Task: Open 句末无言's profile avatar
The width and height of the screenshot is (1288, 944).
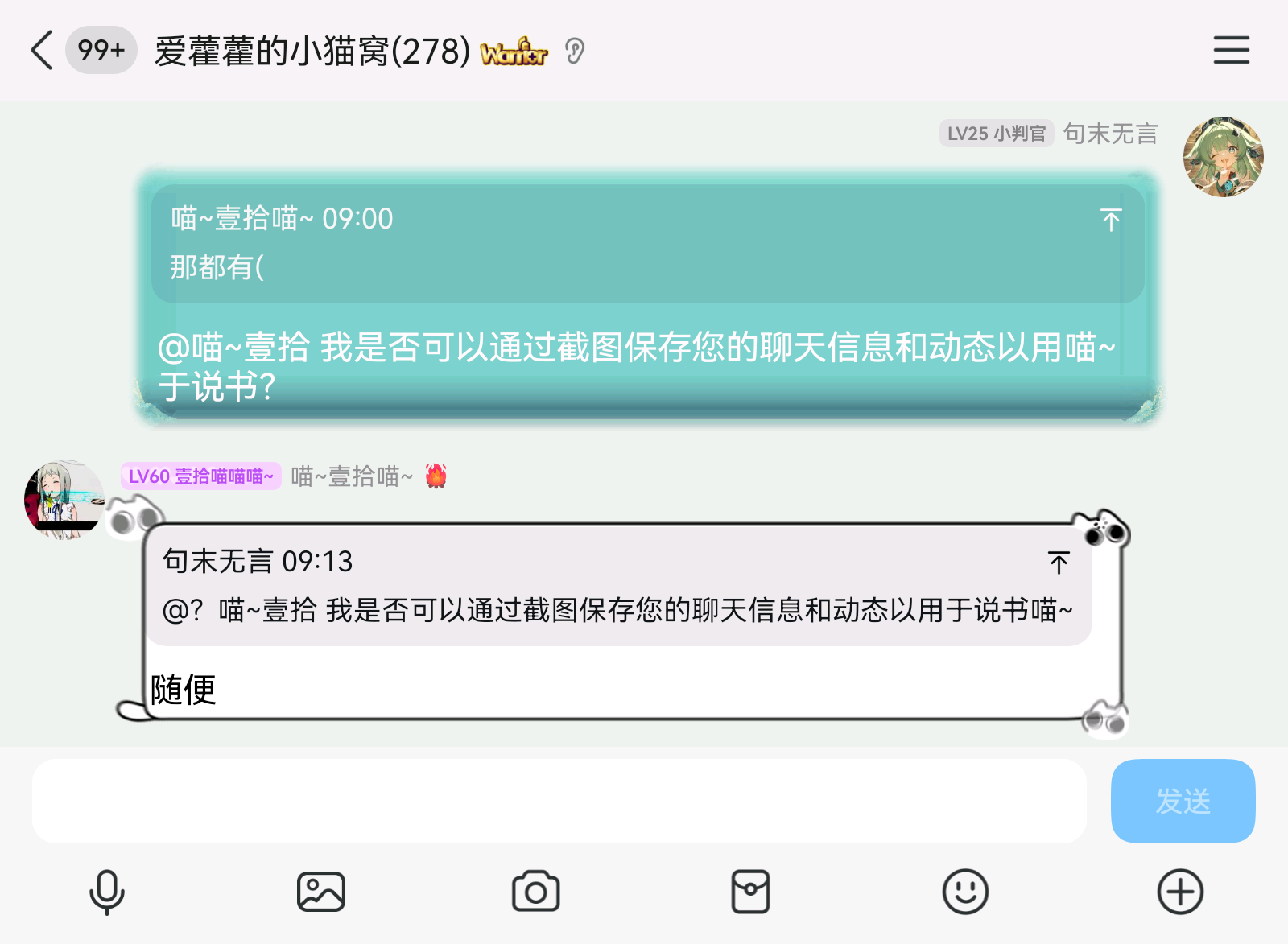Action: [1222, 156]
